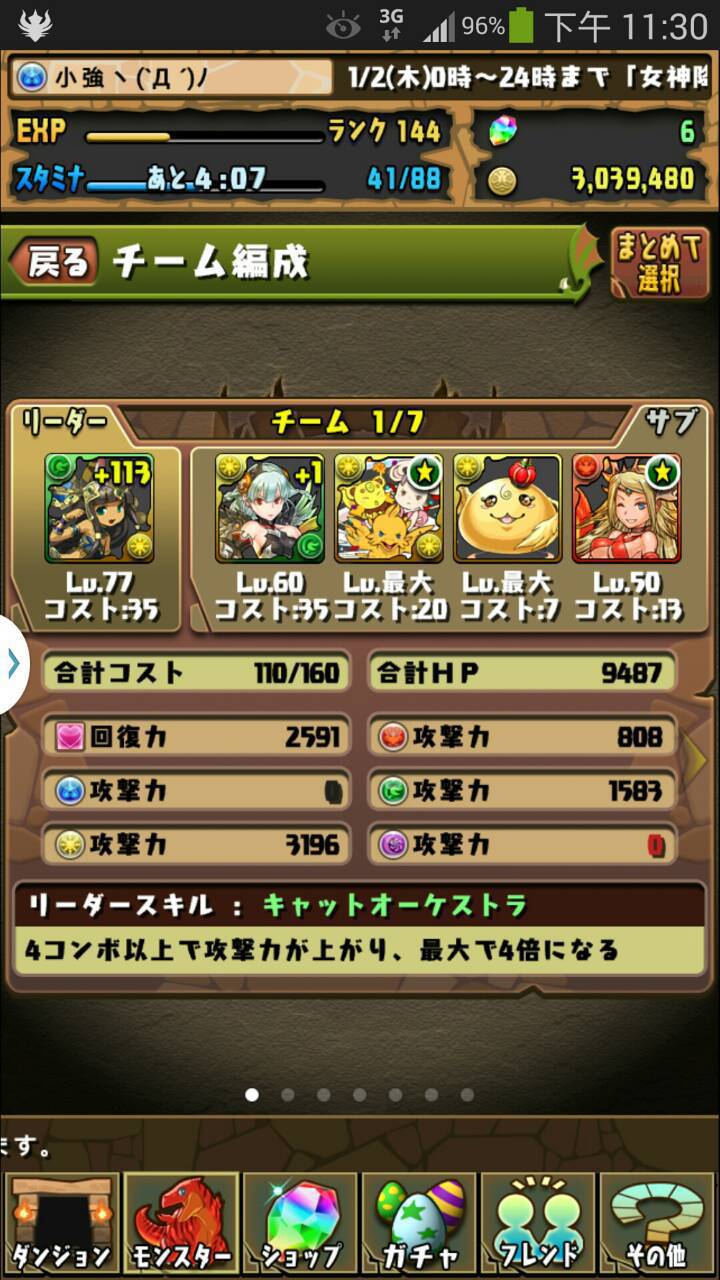Select the leader monster at Lv.77
This screenshot has height=1280, width=720.
pos(99,508)
